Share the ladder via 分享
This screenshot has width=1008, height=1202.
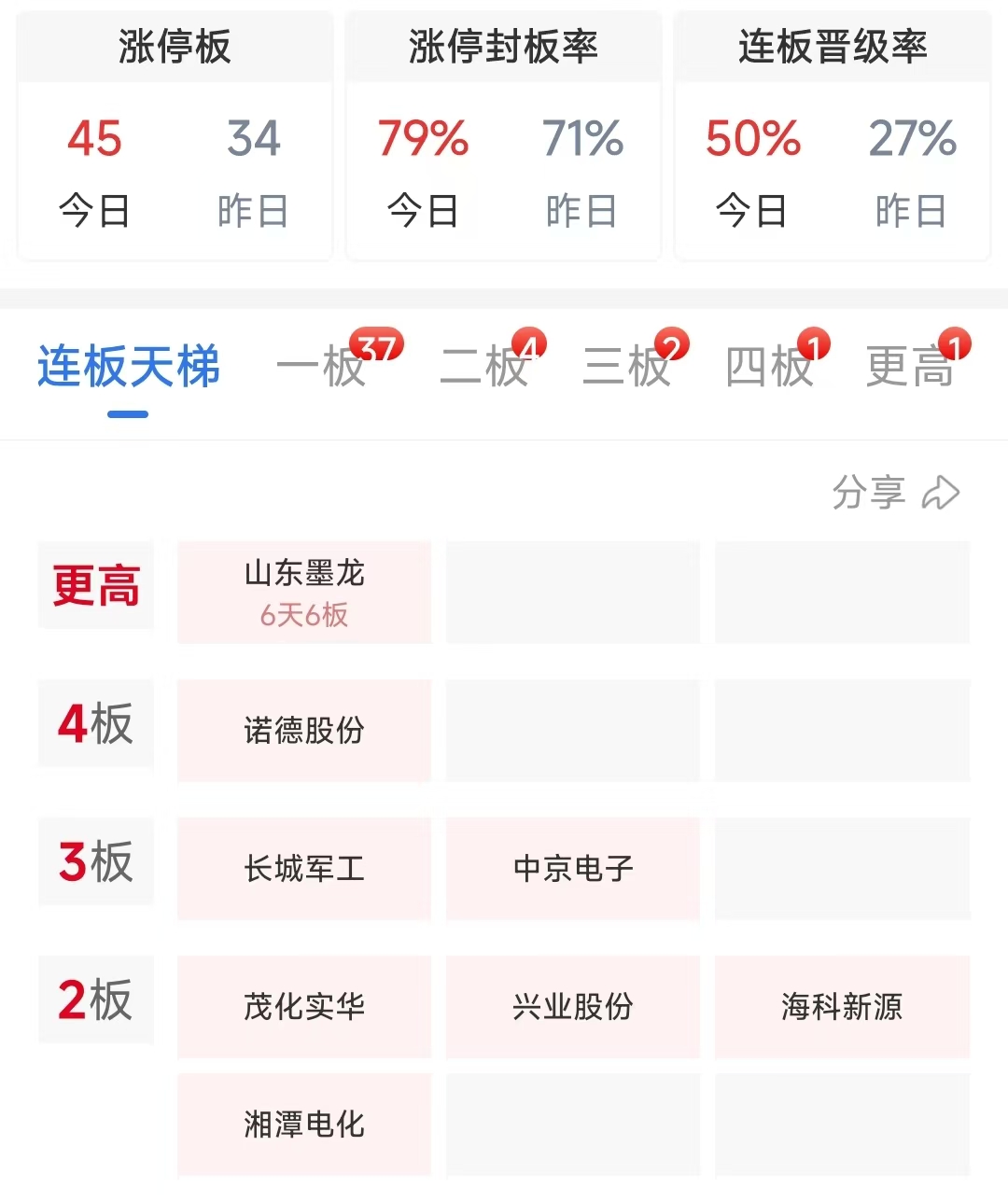pos(896,492)
